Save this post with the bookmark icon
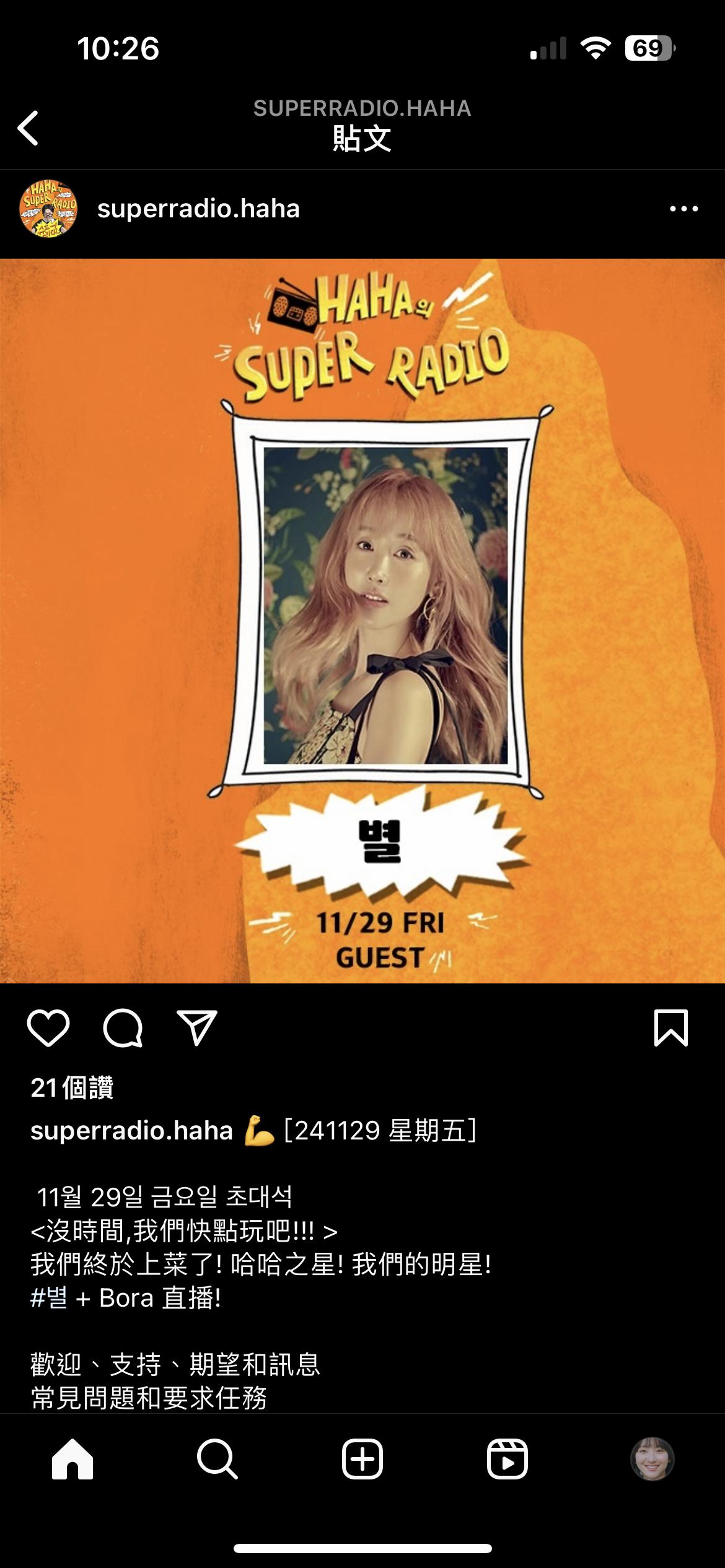 [671, 1029]
